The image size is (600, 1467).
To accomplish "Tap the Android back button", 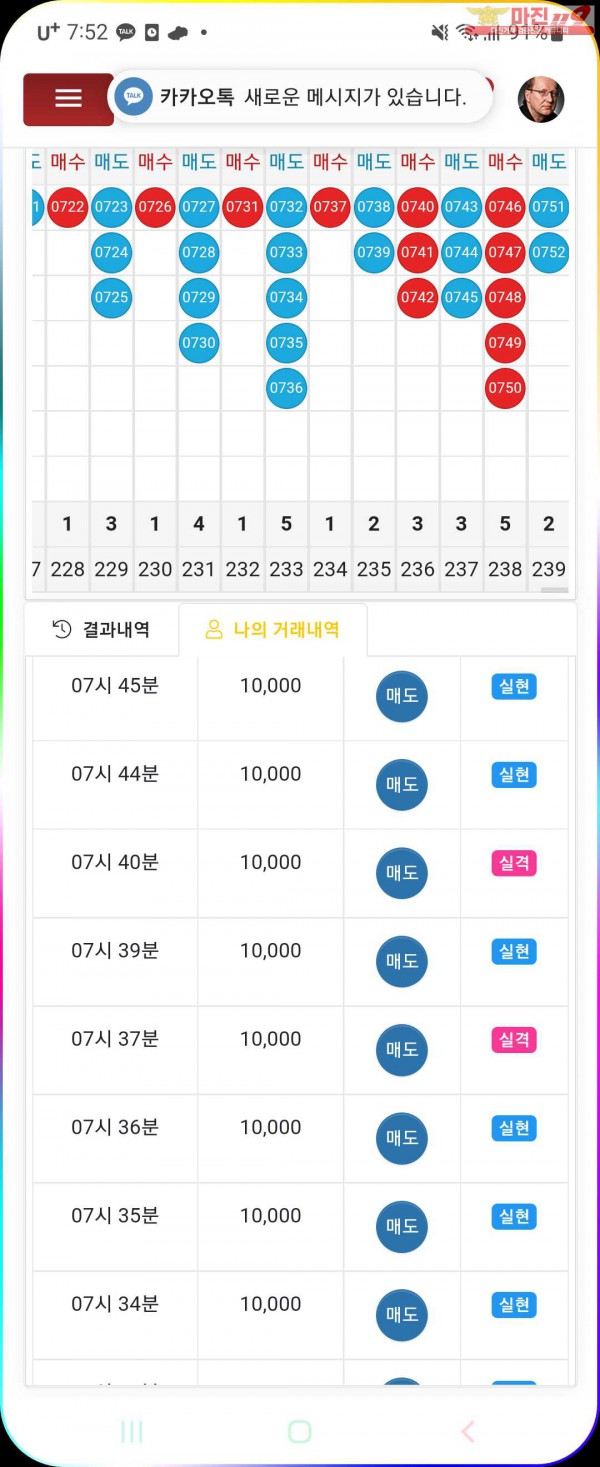I will (x=467, y=1431).
